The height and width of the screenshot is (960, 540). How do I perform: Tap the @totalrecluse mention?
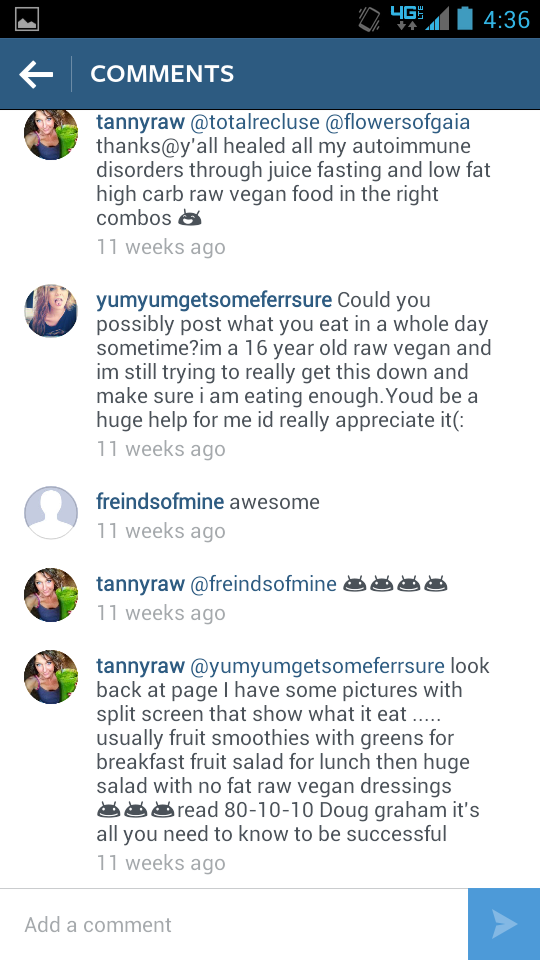(x=255, y=122)
